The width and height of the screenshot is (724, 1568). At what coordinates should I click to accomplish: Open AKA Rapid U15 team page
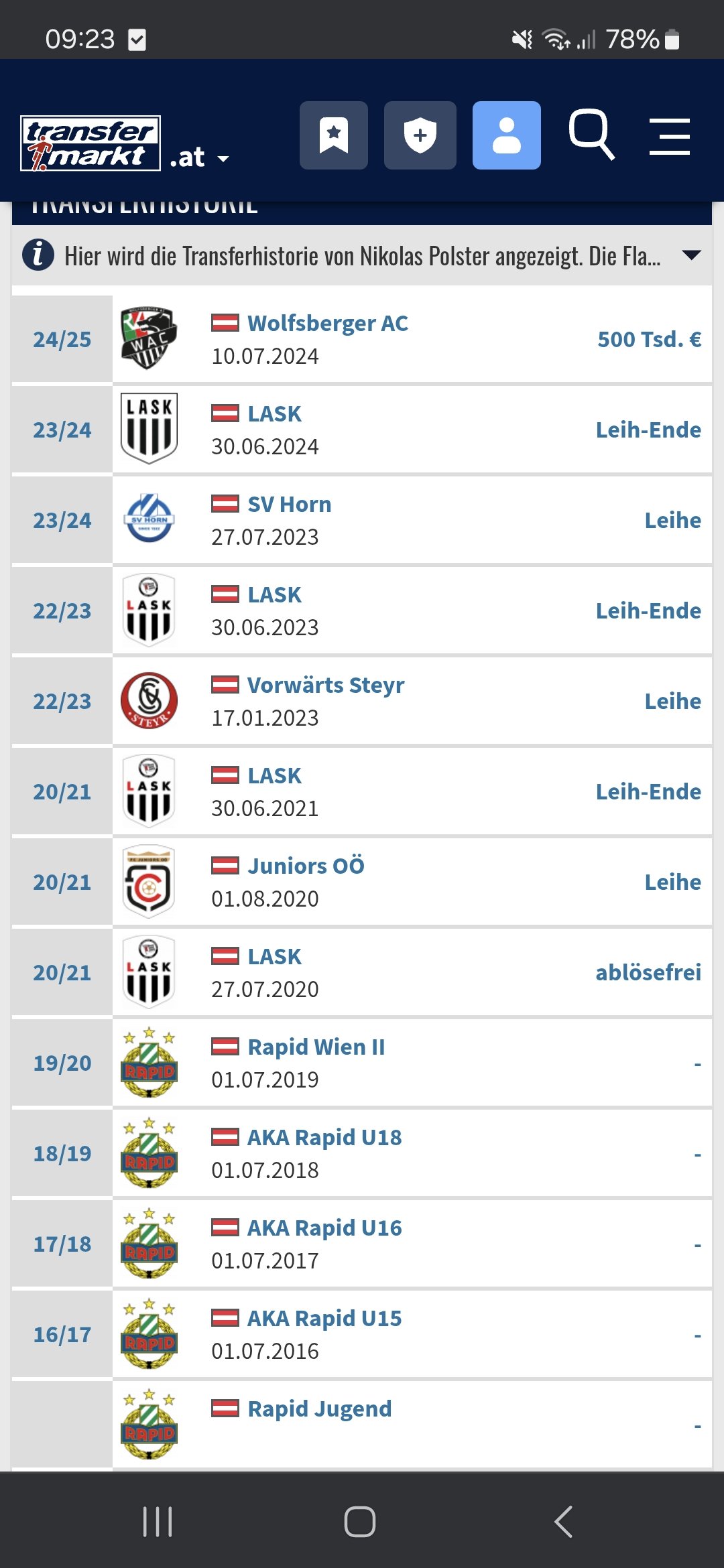click(324, 1318)
